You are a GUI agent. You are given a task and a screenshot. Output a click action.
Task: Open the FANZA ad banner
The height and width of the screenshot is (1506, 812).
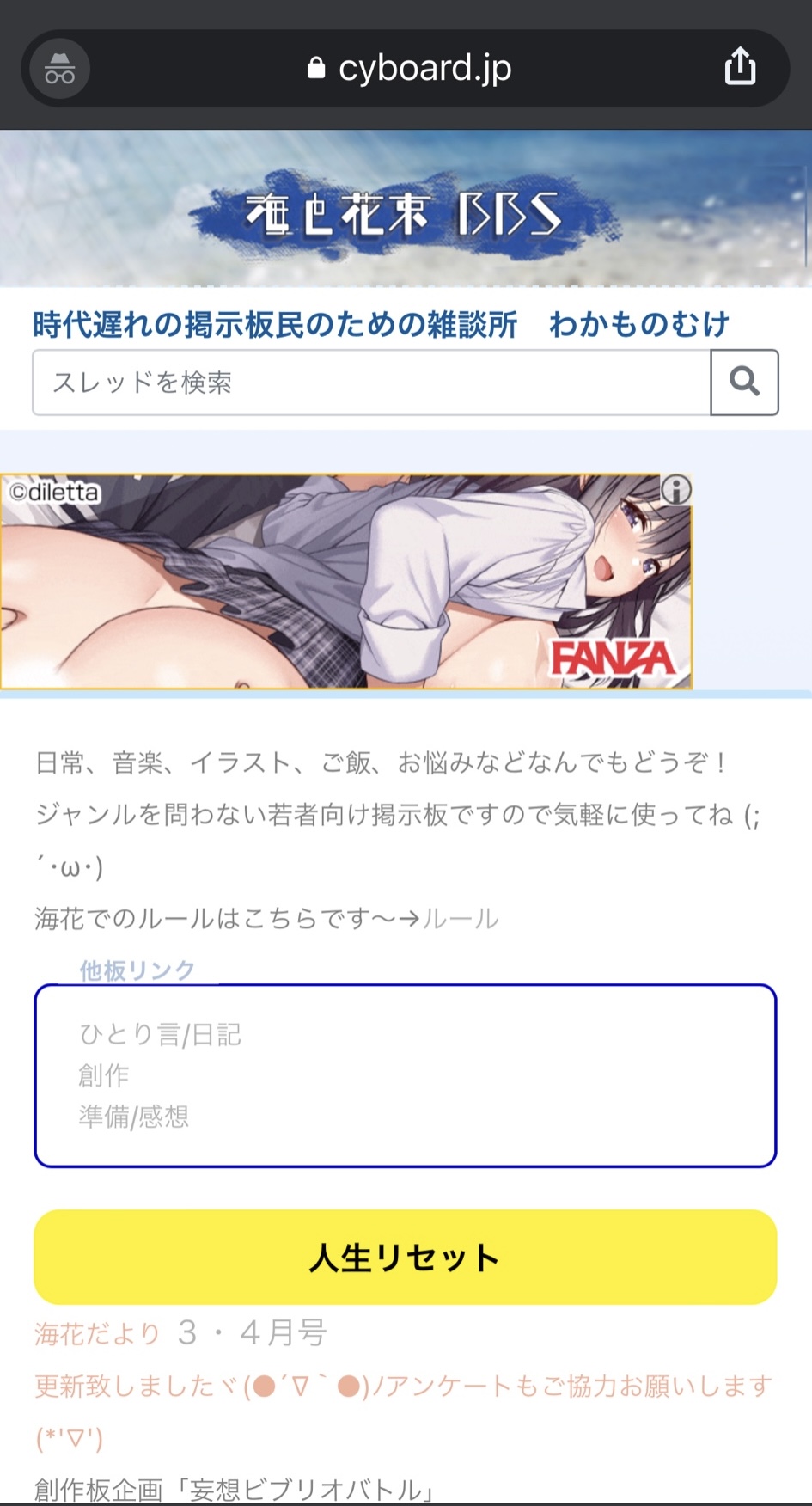pyautogui.click(x=344, y=583)
